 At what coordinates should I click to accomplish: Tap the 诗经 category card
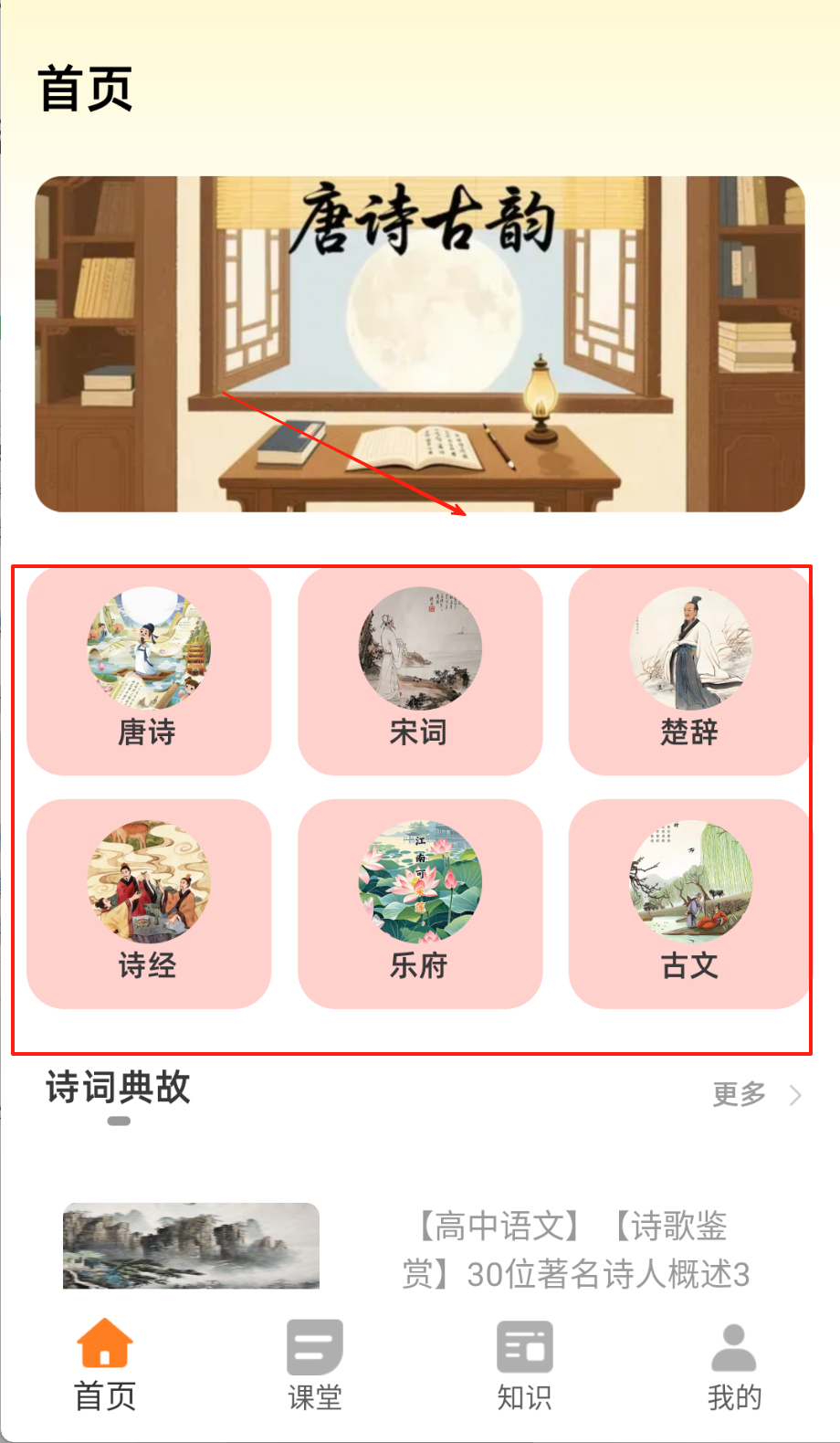click(149, 904)
